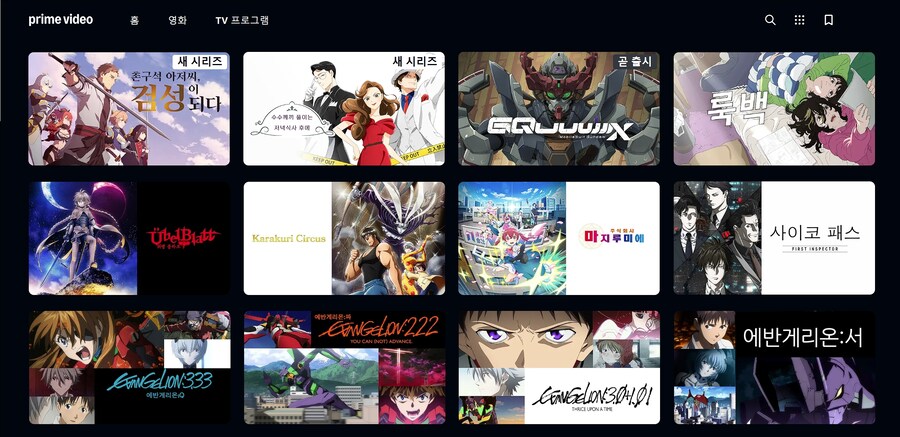Switch to the TV 프로그램 tab
The height and width of the screenshot is (437, 900).
tap(242, 20)
